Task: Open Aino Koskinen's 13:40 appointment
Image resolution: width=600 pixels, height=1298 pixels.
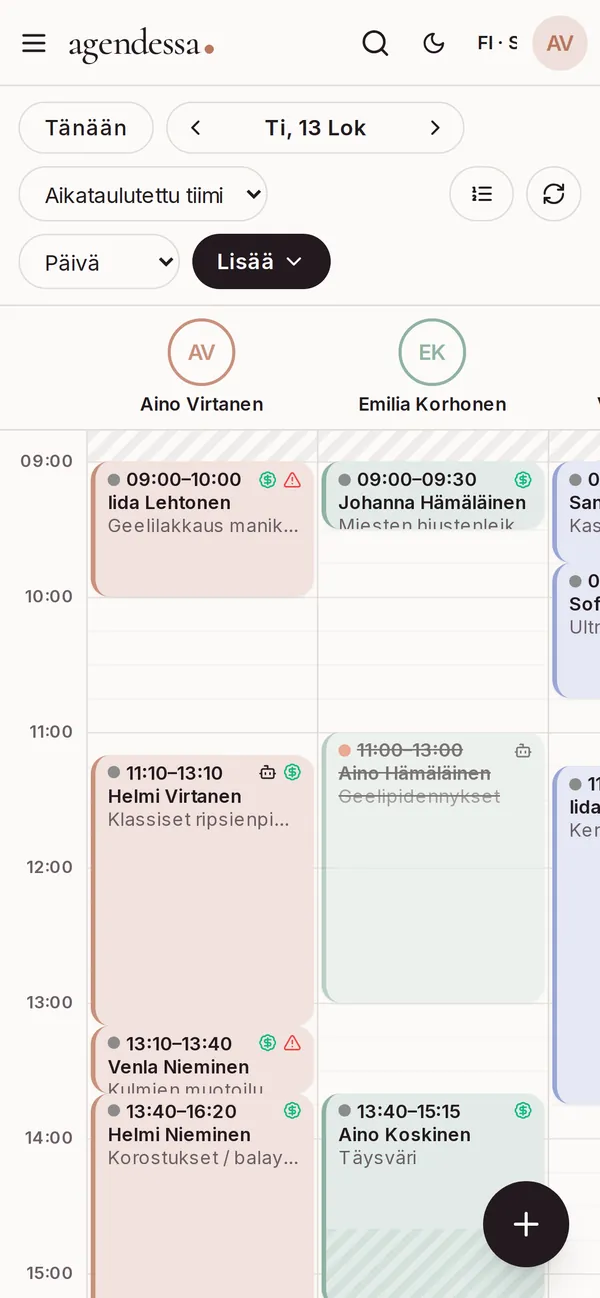Action: 434,1195
